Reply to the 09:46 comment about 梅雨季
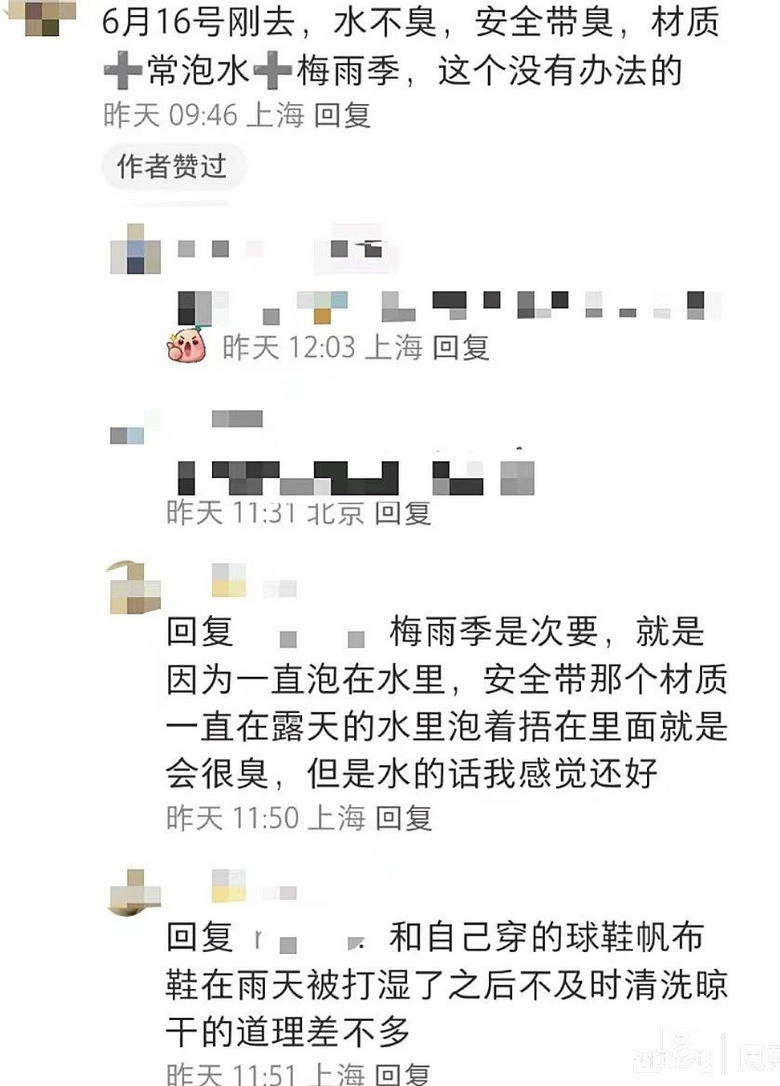This screenshot has width=780, height=1086. click(342, 115)
